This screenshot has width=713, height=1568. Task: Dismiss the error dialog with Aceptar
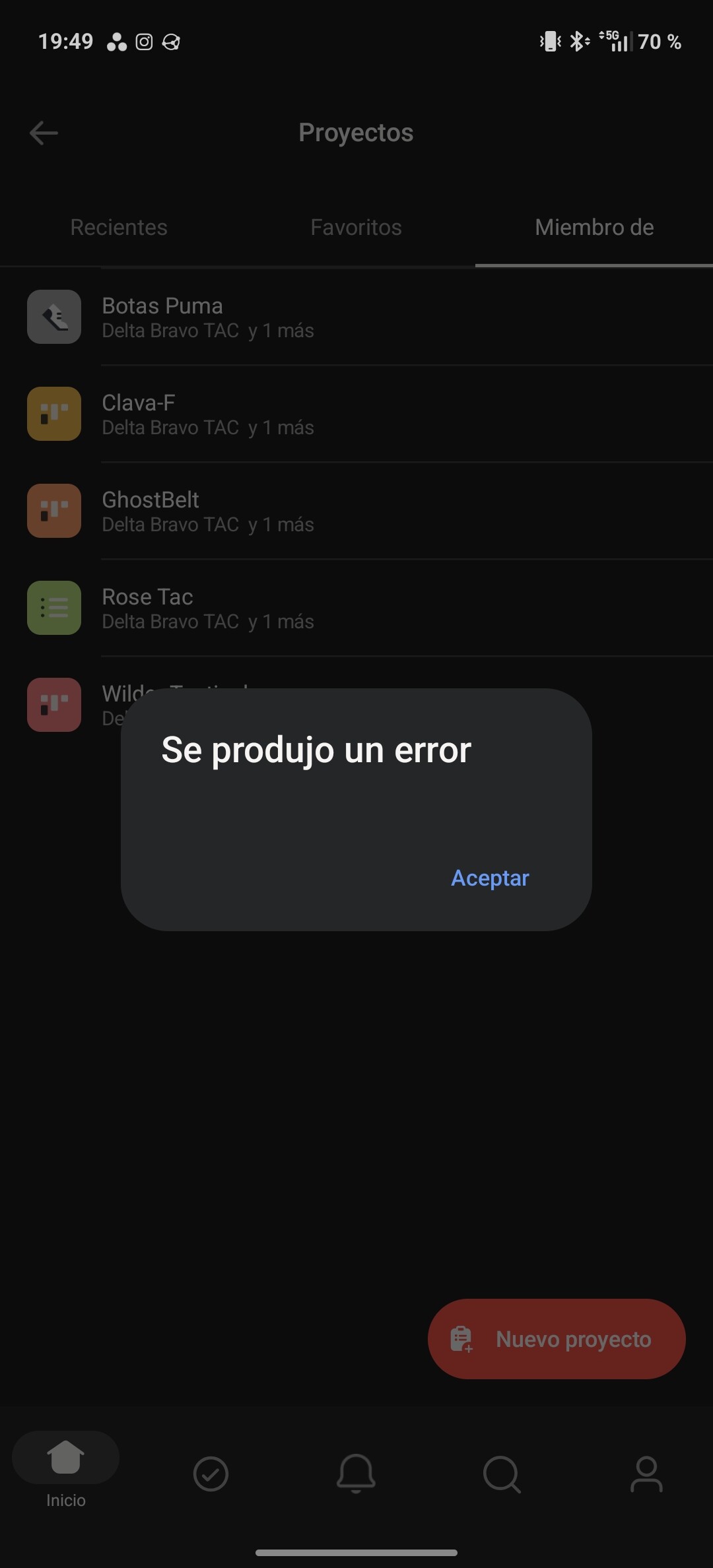[490, 878]
